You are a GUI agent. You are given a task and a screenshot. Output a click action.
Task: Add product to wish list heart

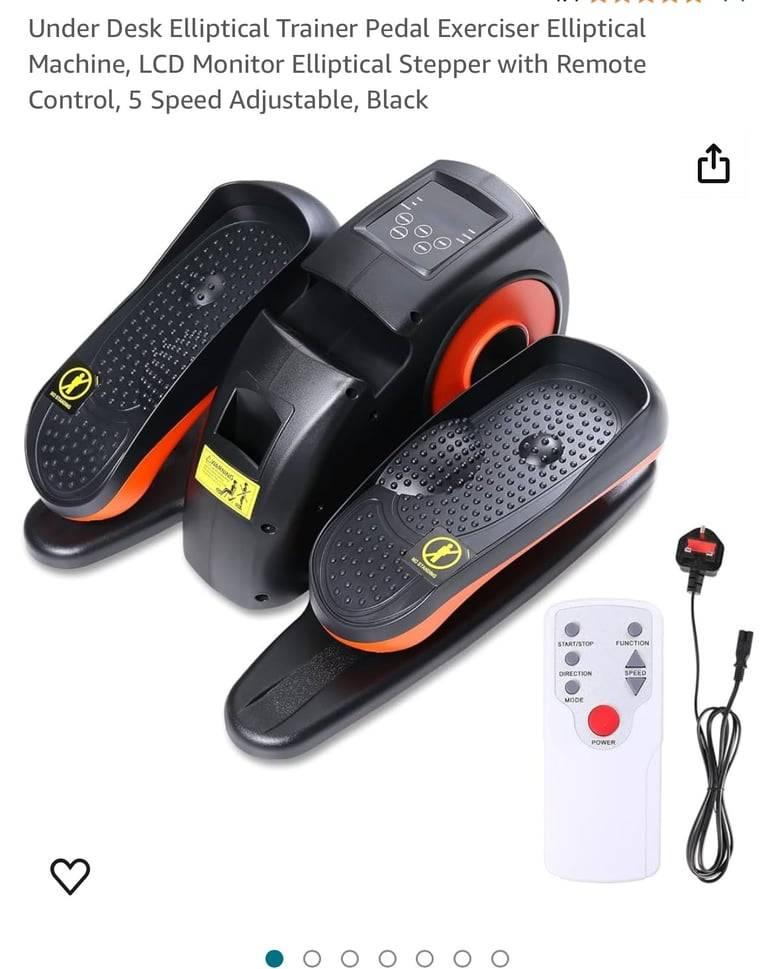[70, 876]
